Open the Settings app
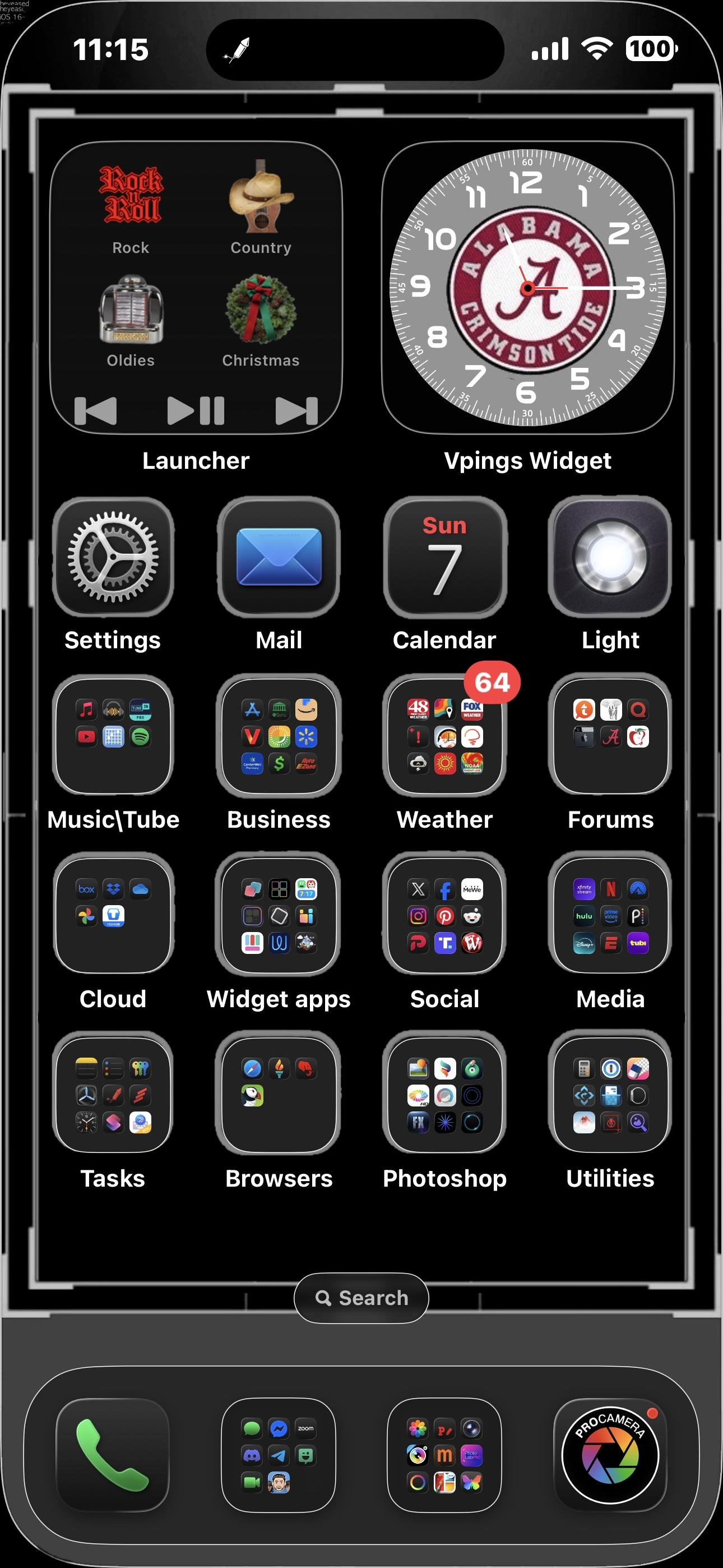The width and height of the screenshot is (723, 1568). tap(113, 557)
